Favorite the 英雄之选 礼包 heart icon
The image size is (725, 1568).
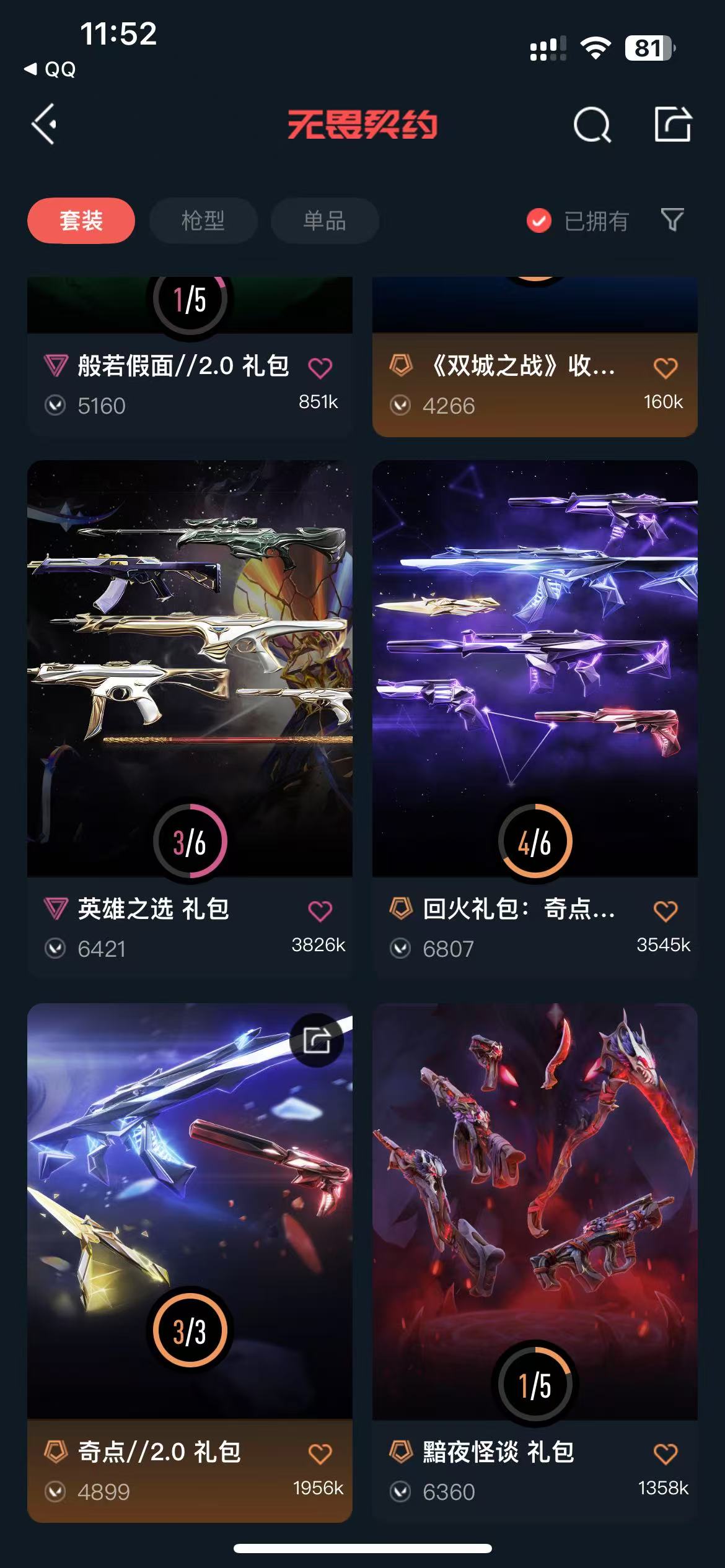(320, 911)
